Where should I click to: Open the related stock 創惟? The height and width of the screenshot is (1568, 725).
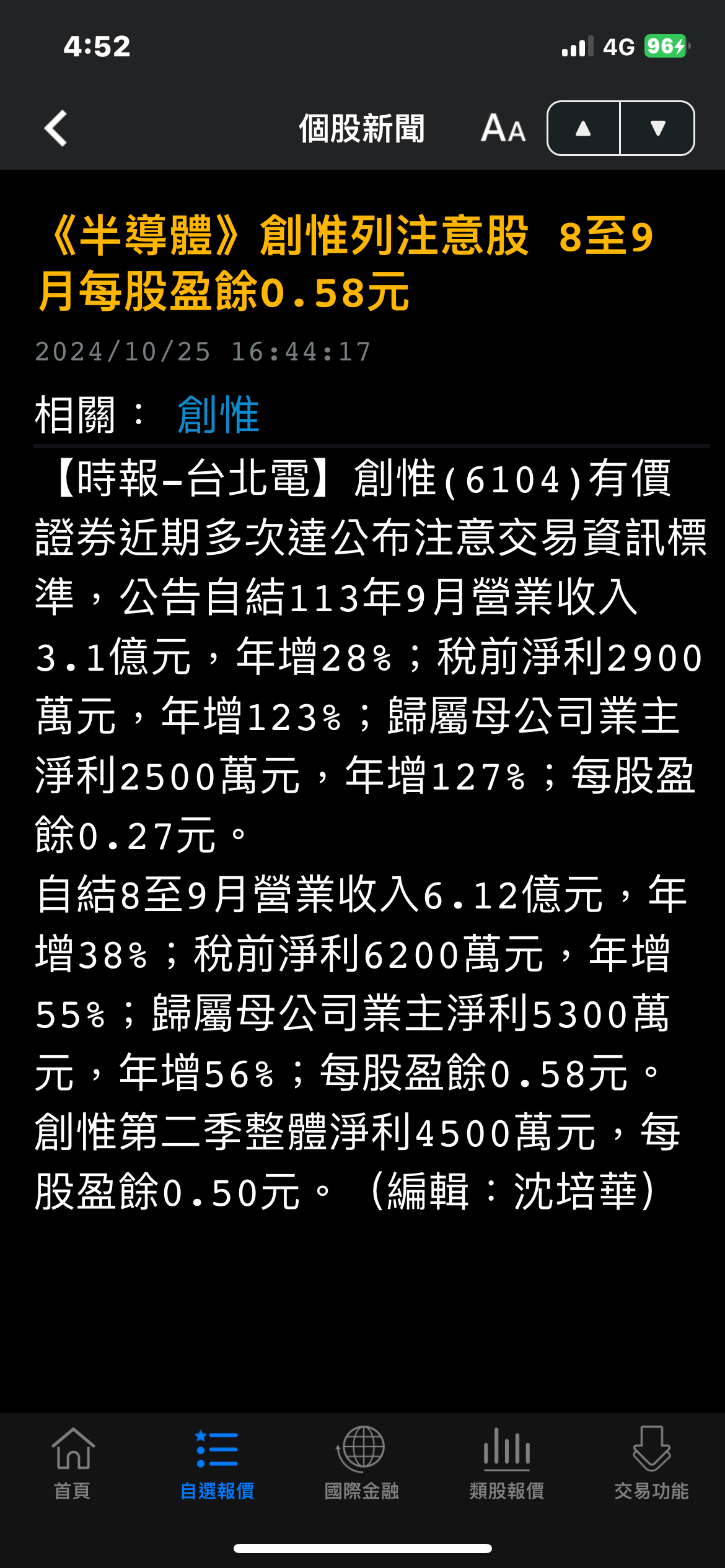point(218,415)
